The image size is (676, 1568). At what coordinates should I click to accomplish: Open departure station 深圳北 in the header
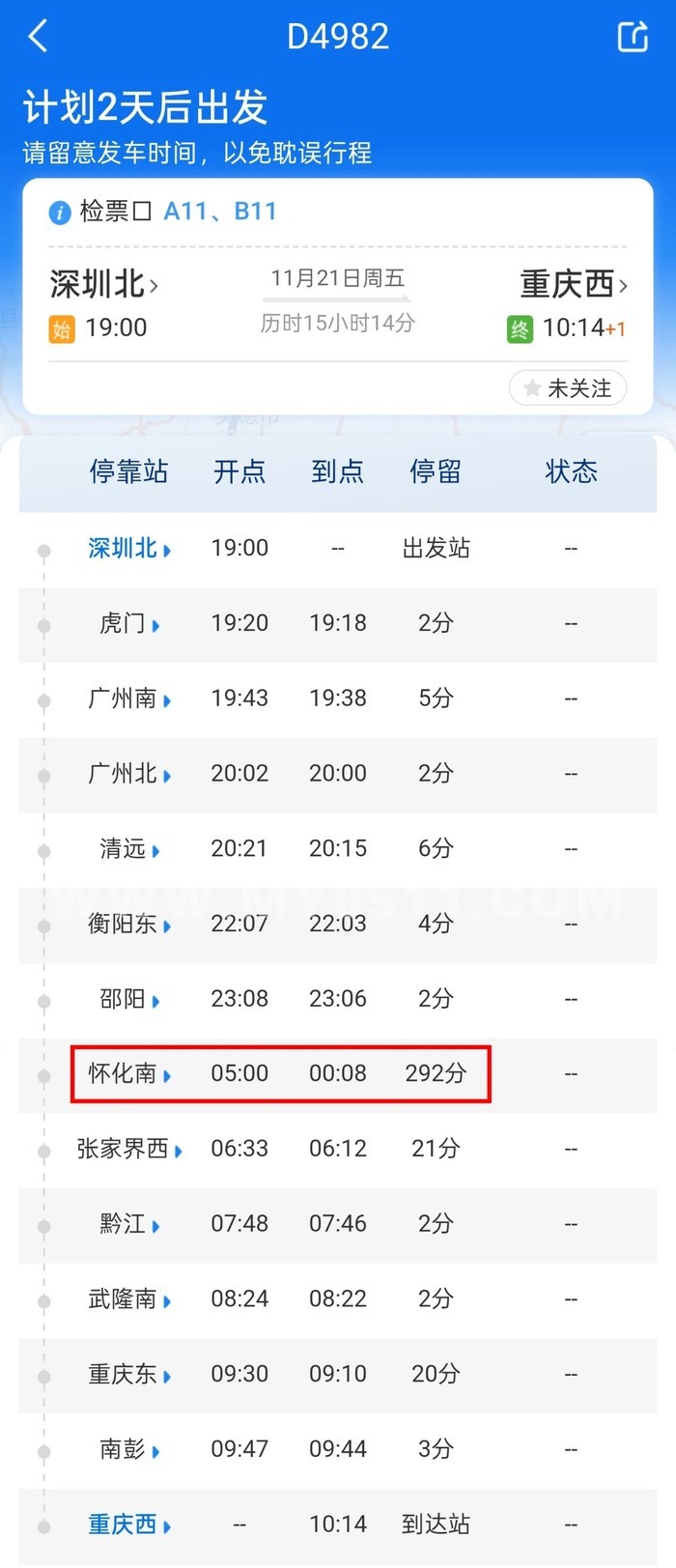coord(104,285)
